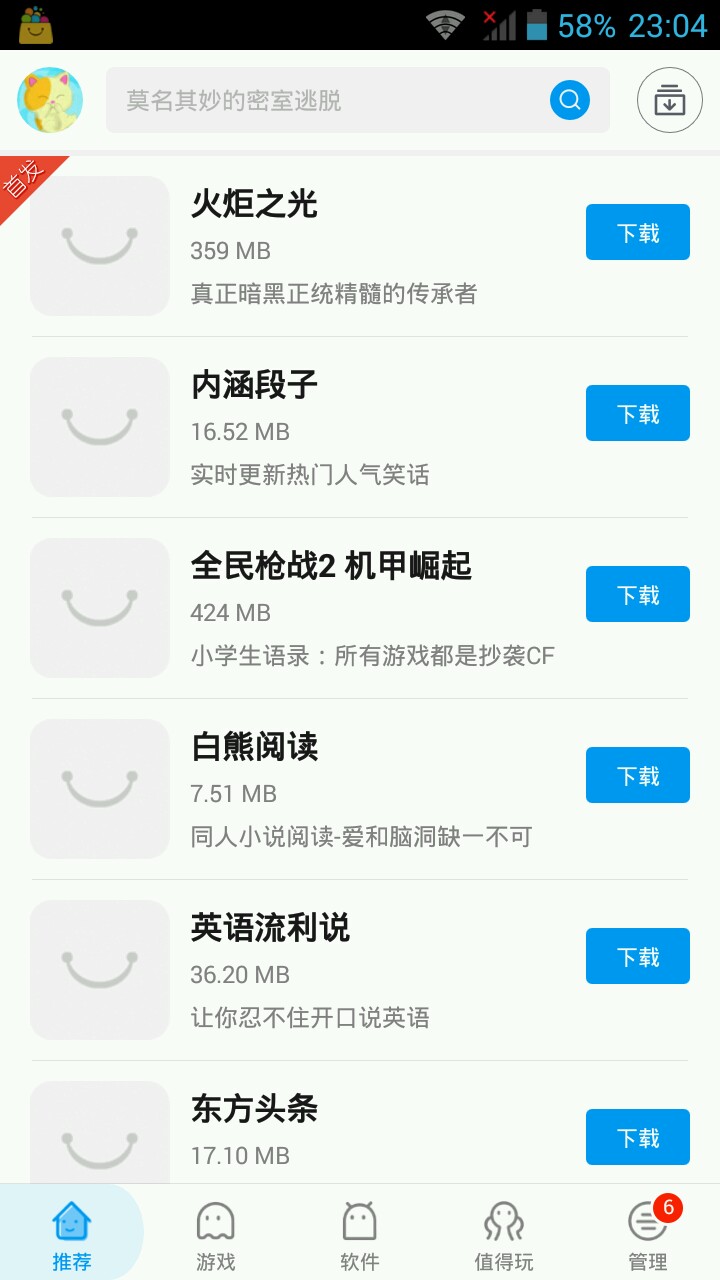This screenshot has width=720, height=1280.
Task: Download 白熊阅读
Action: tap(638, 775)
